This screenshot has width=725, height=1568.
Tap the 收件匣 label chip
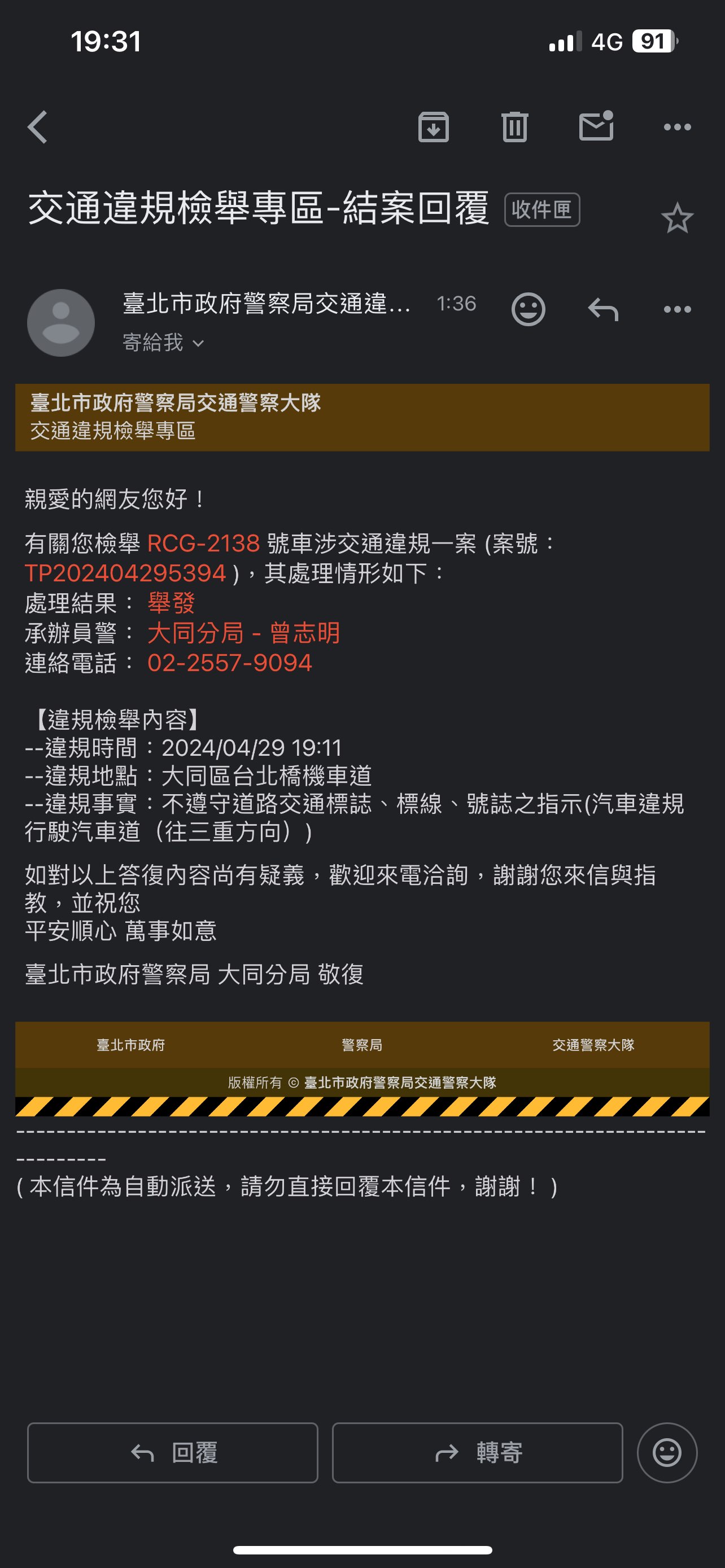[x=541, y=210]
